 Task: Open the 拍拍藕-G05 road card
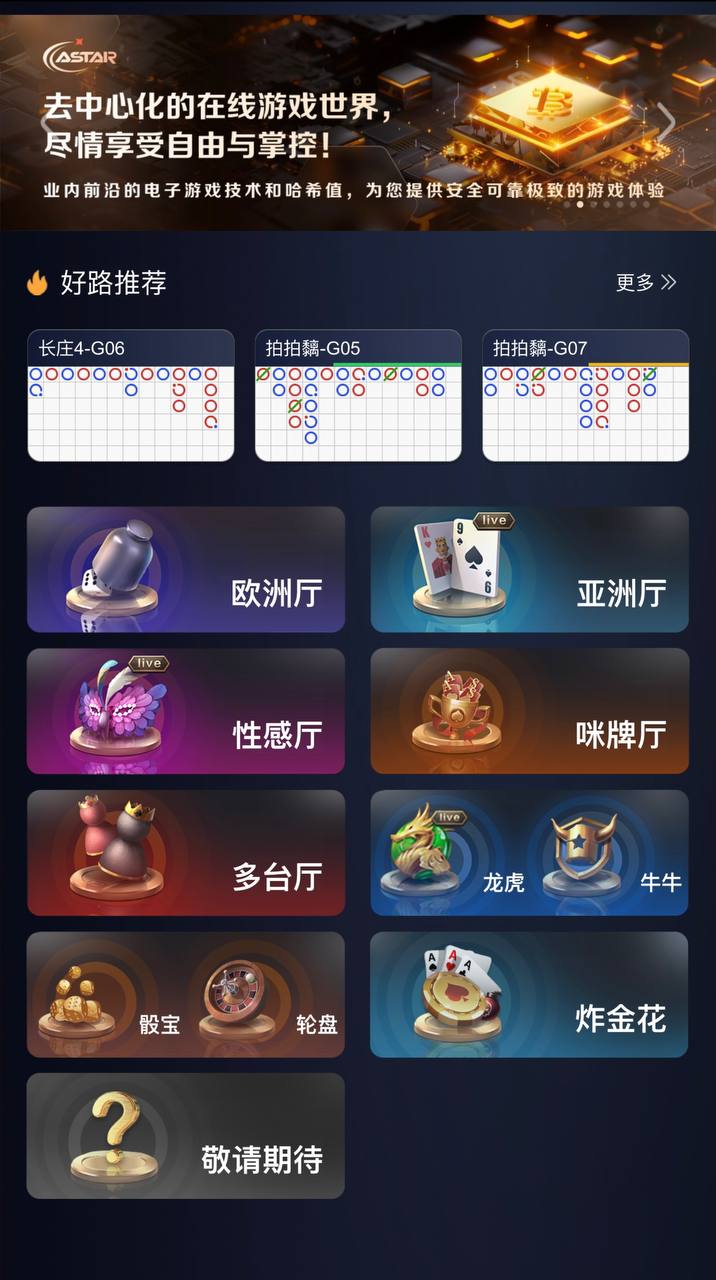[358, 396]
